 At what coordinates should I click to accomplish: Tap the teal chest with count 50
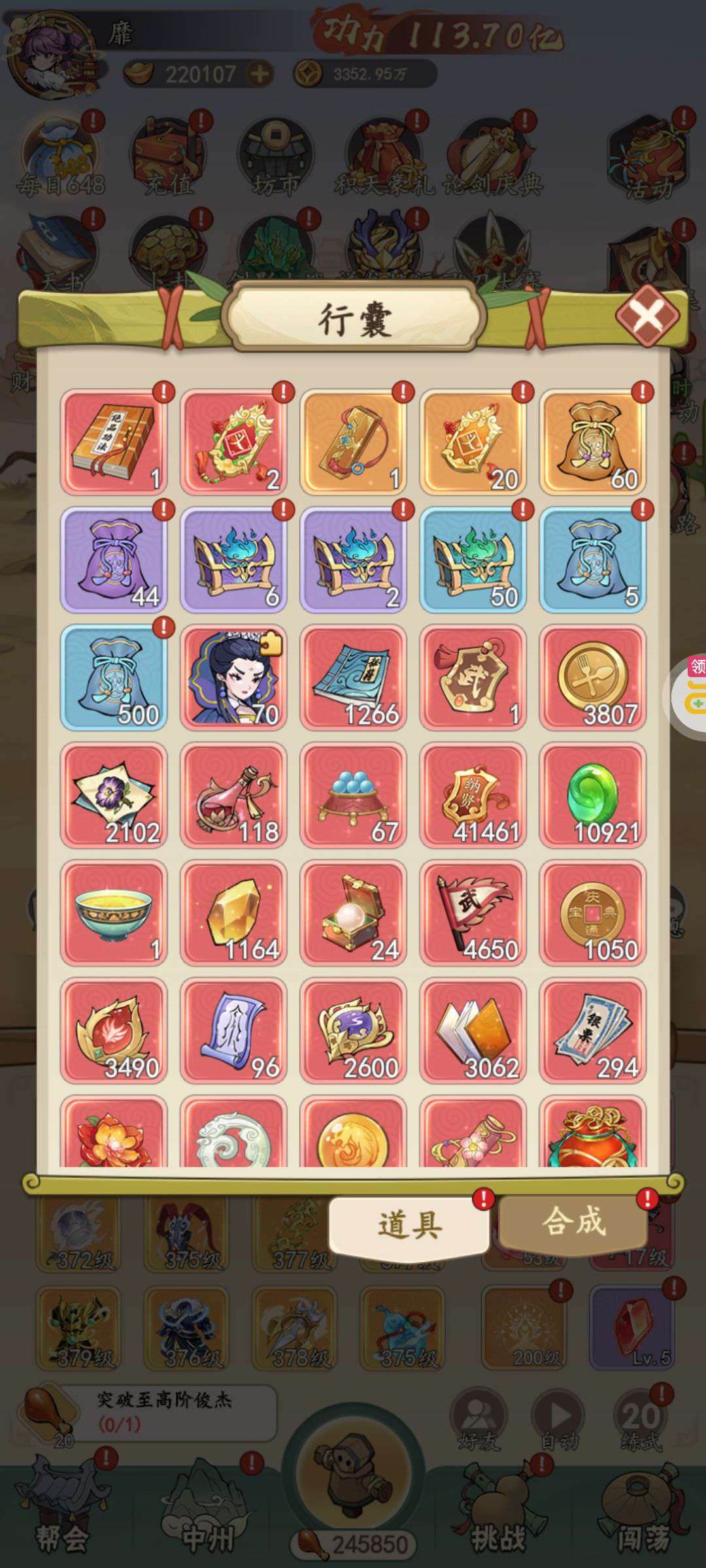tap(473, 559)
